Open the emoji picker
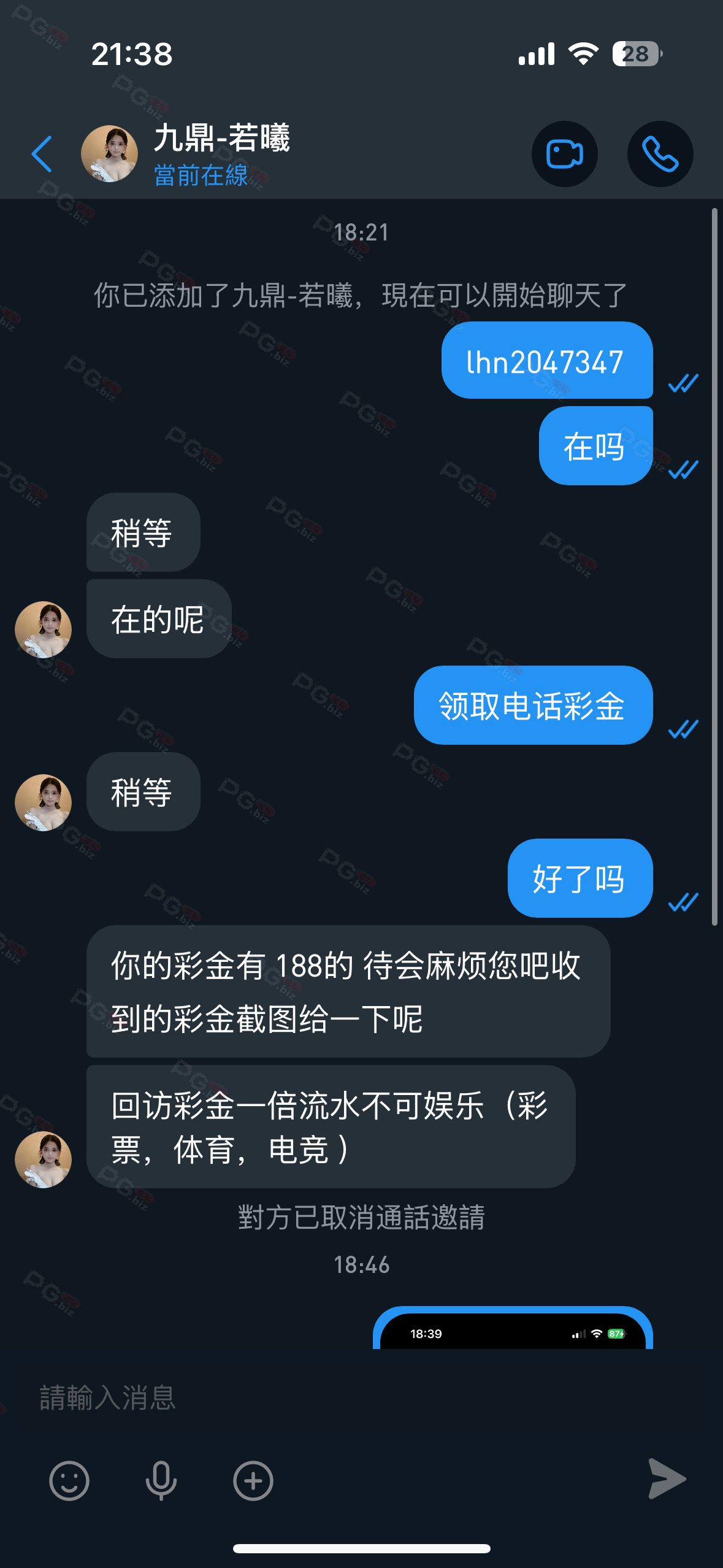This screenshot has width=723, height=1568. point(69,1480)
